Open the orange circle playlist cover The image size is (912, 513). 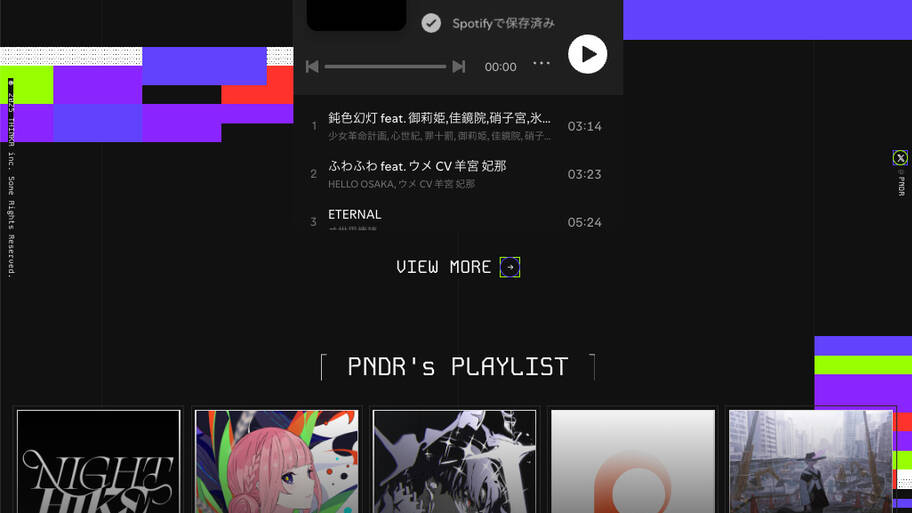pos(632,462)
